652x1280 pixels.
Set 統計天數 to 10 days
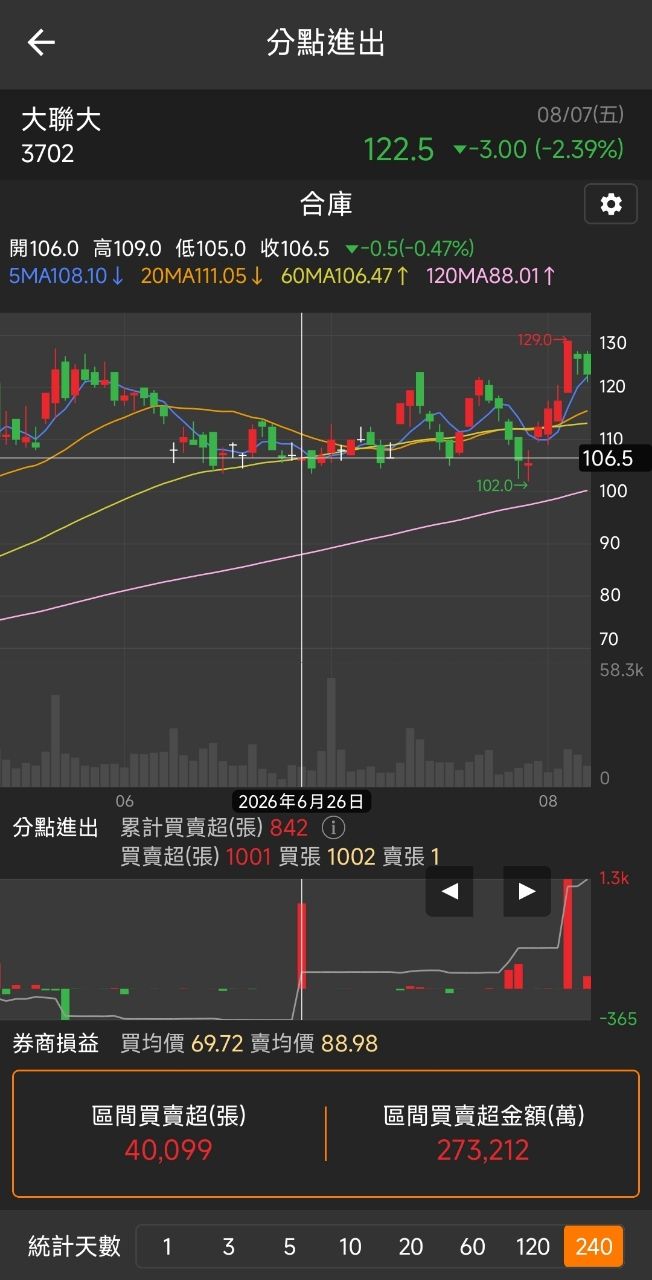click(350, 1246)
